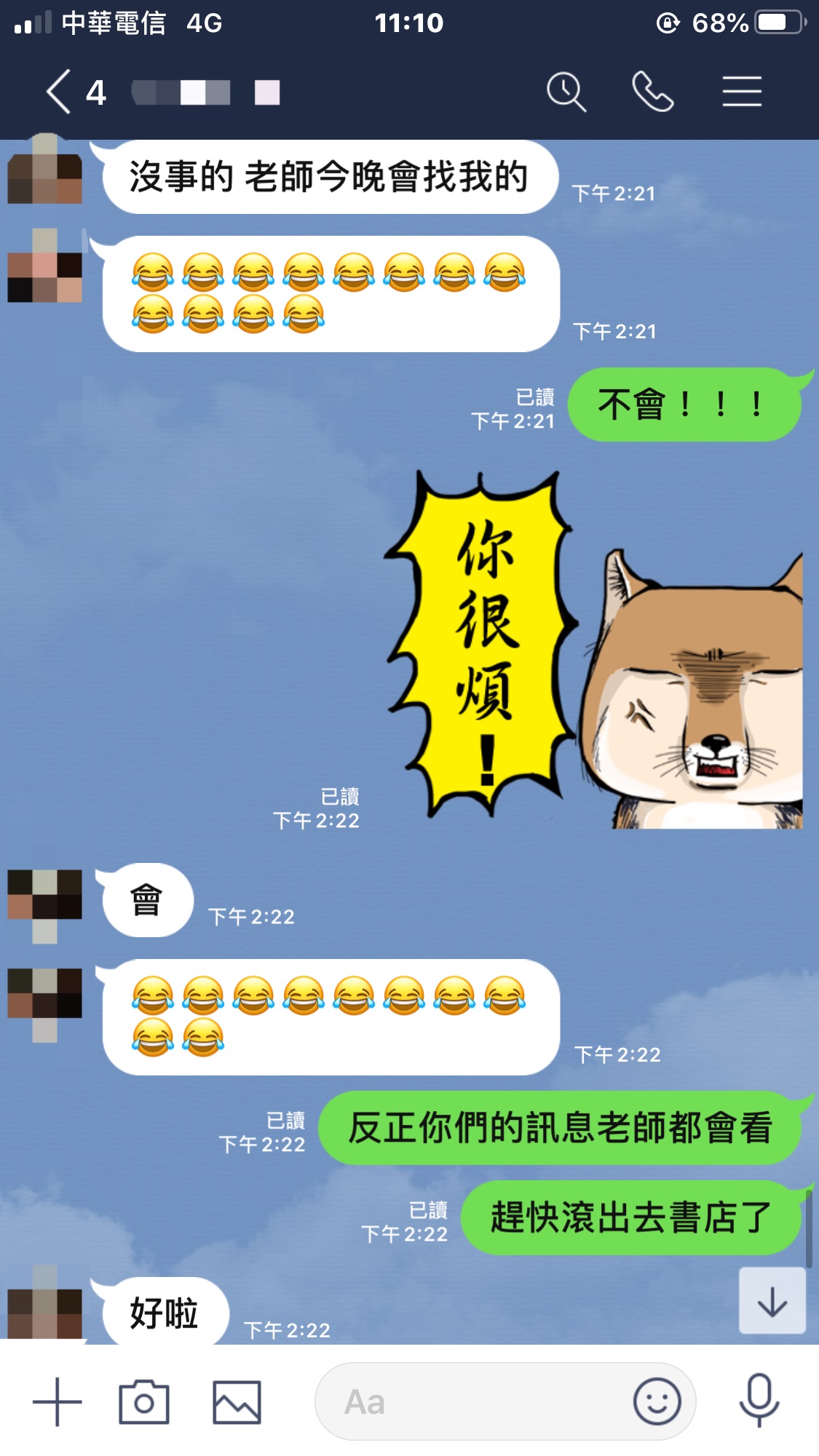The image size is (819, 1456).
Task: Start a voice call
Action: pos(652,92)
